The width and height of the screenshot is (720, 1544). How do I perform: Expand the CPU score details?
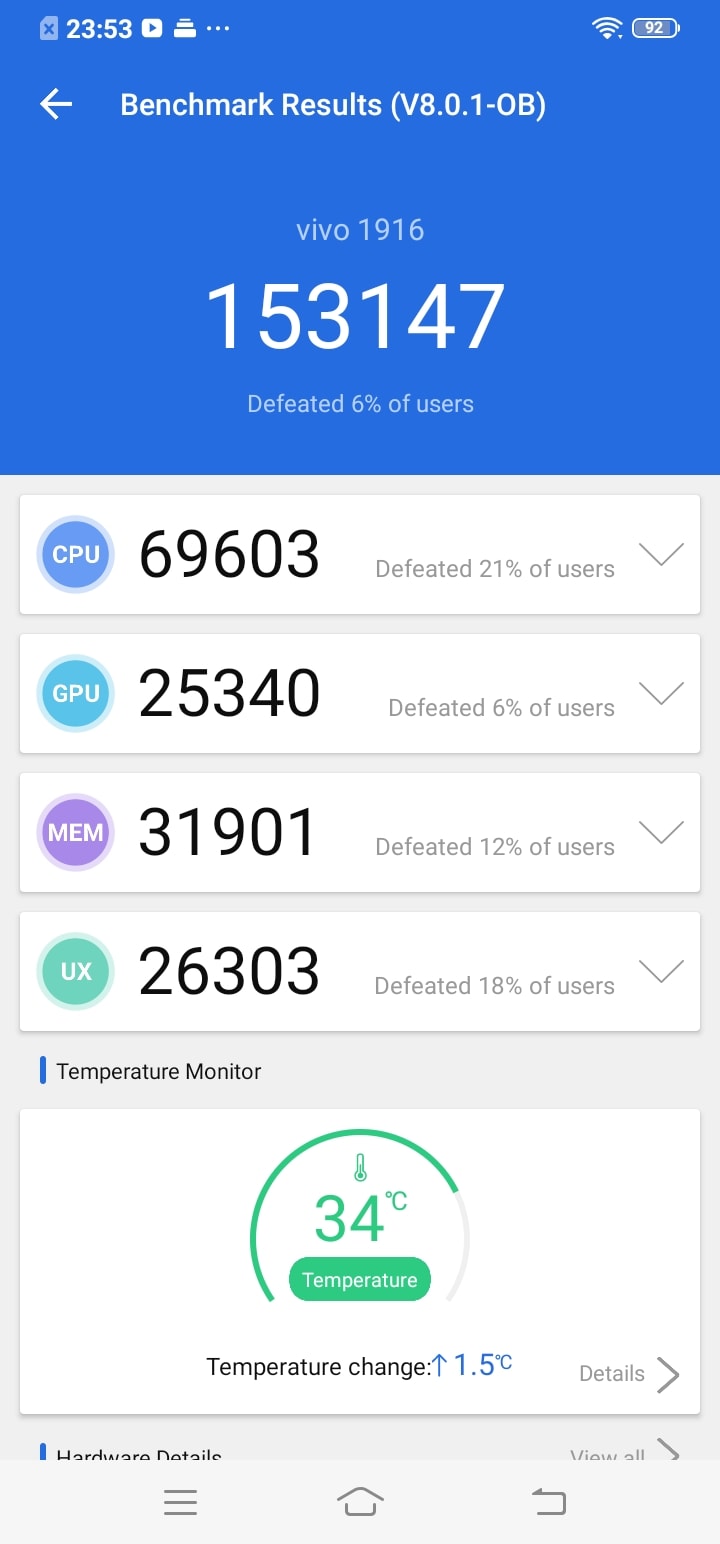tap(661, 554)
